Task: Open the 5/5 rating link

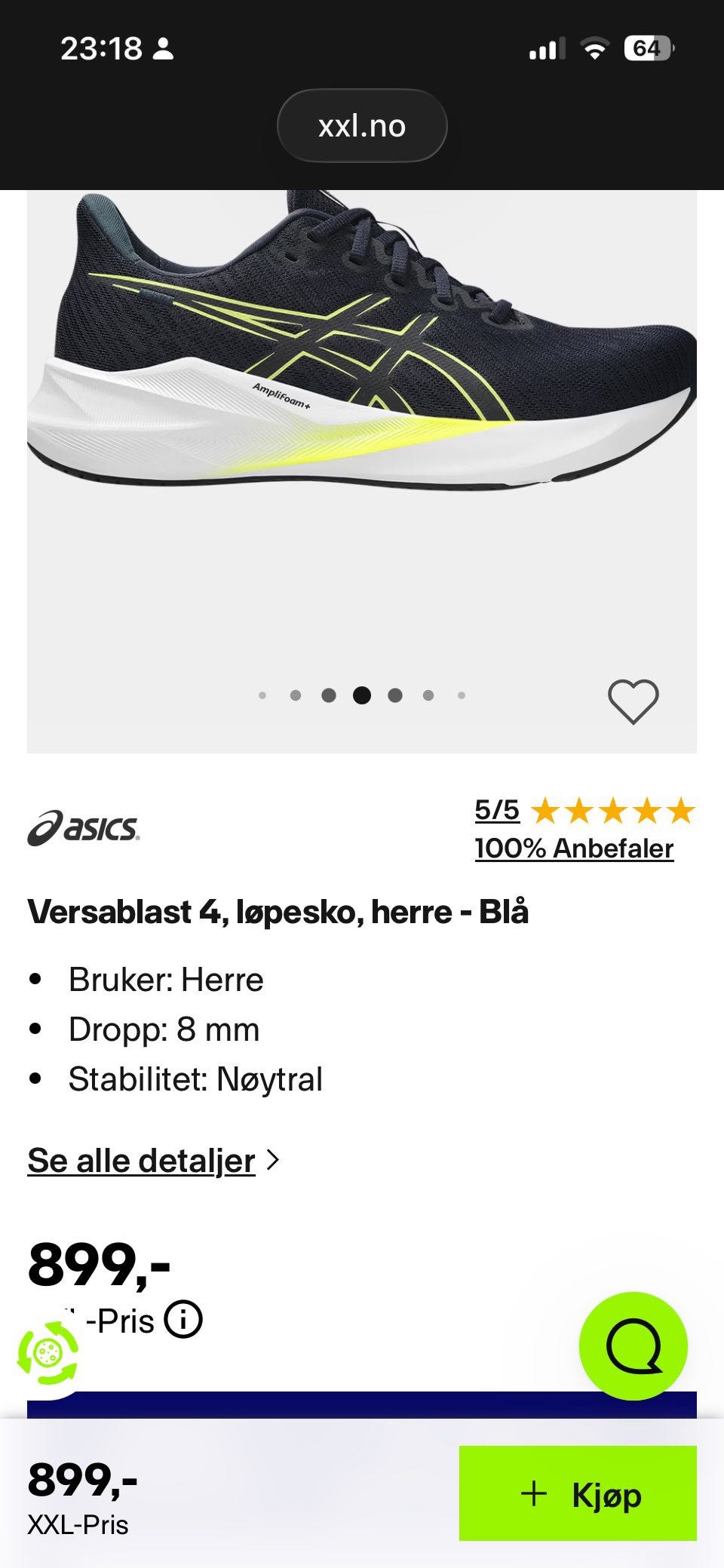Action: click(x=498, y=812)
